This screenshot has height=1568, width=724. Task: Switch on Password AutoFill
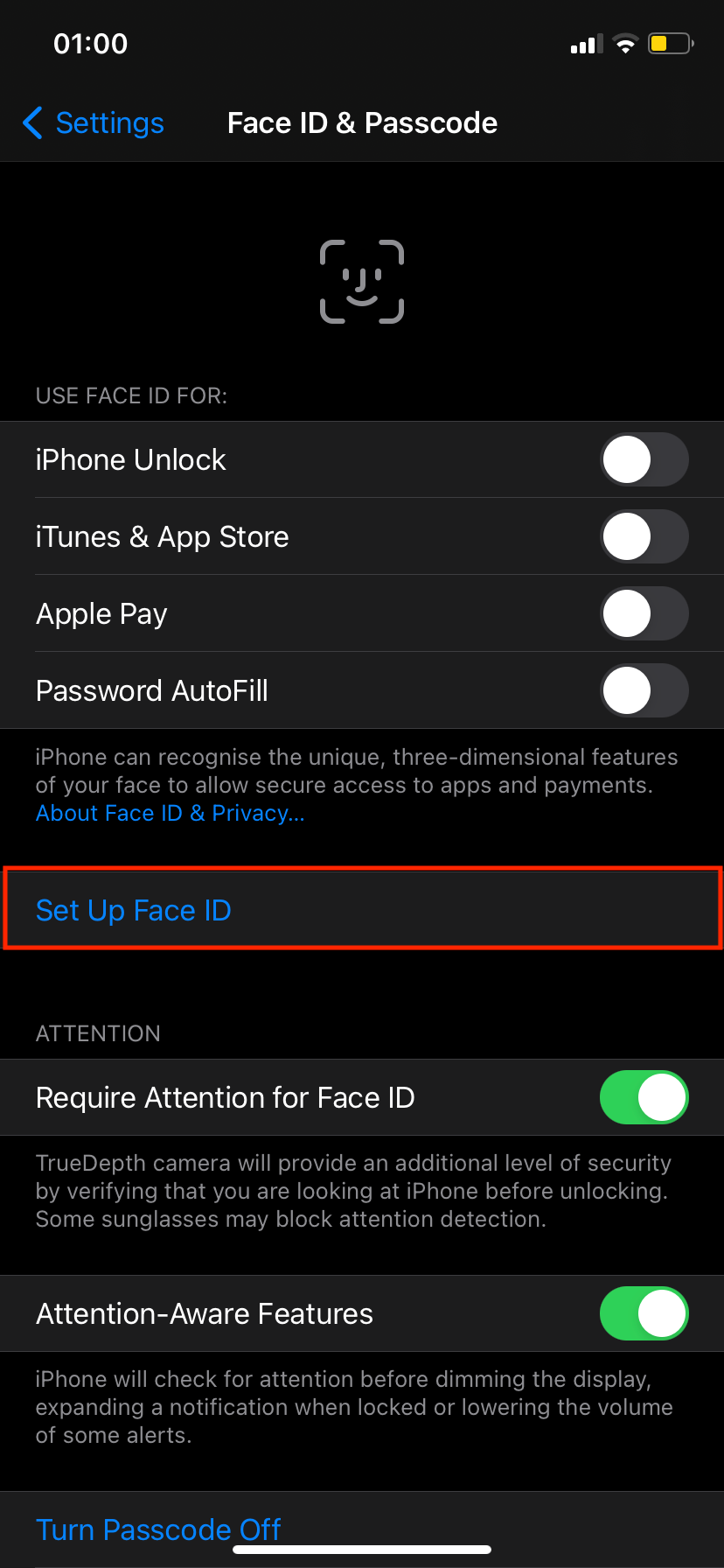pos(644,690)
